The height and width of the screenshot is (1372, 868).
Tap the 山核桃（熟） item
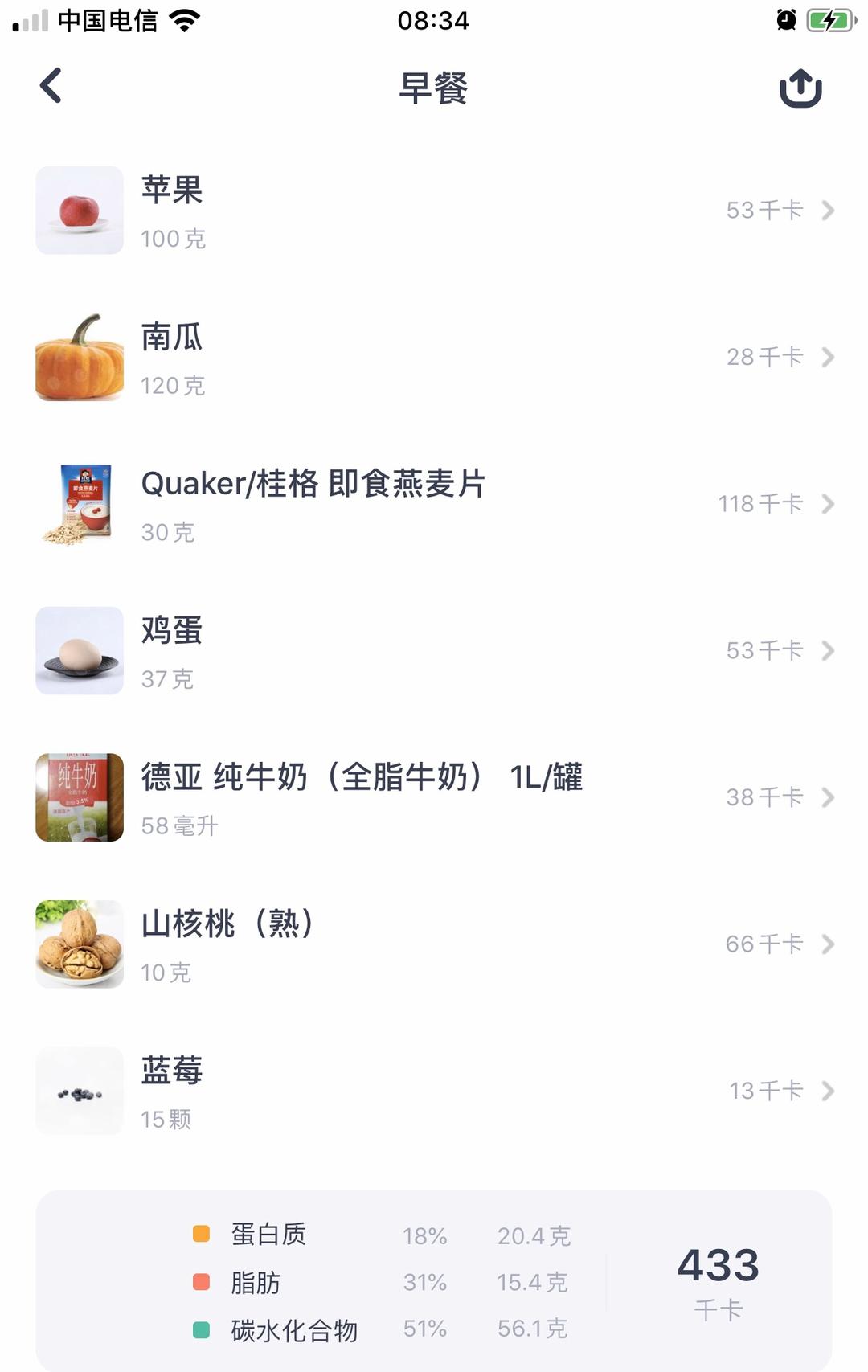click(x=434, y=944)
